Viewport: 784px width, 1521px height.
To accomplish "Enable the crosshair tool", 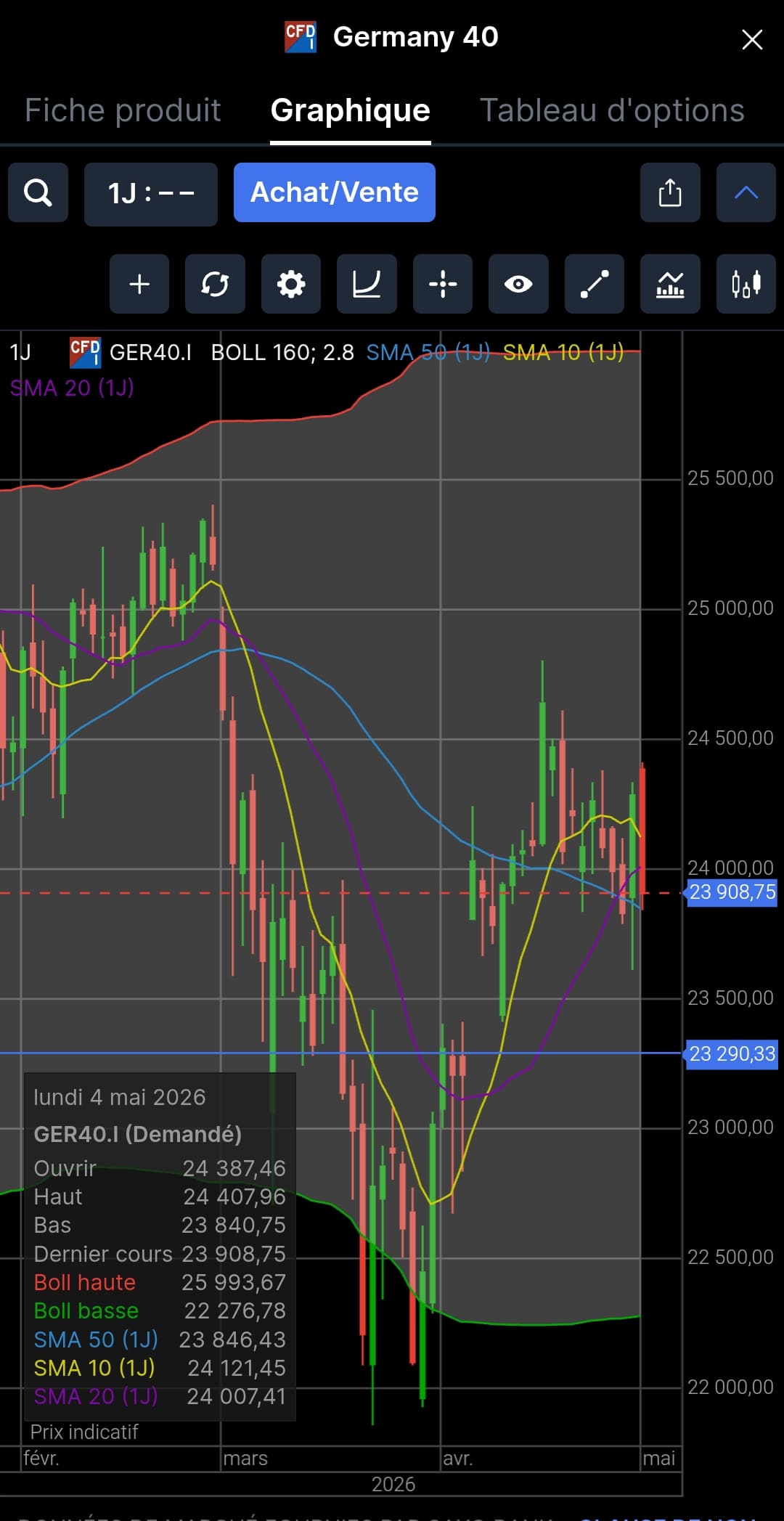I will 443,284.
